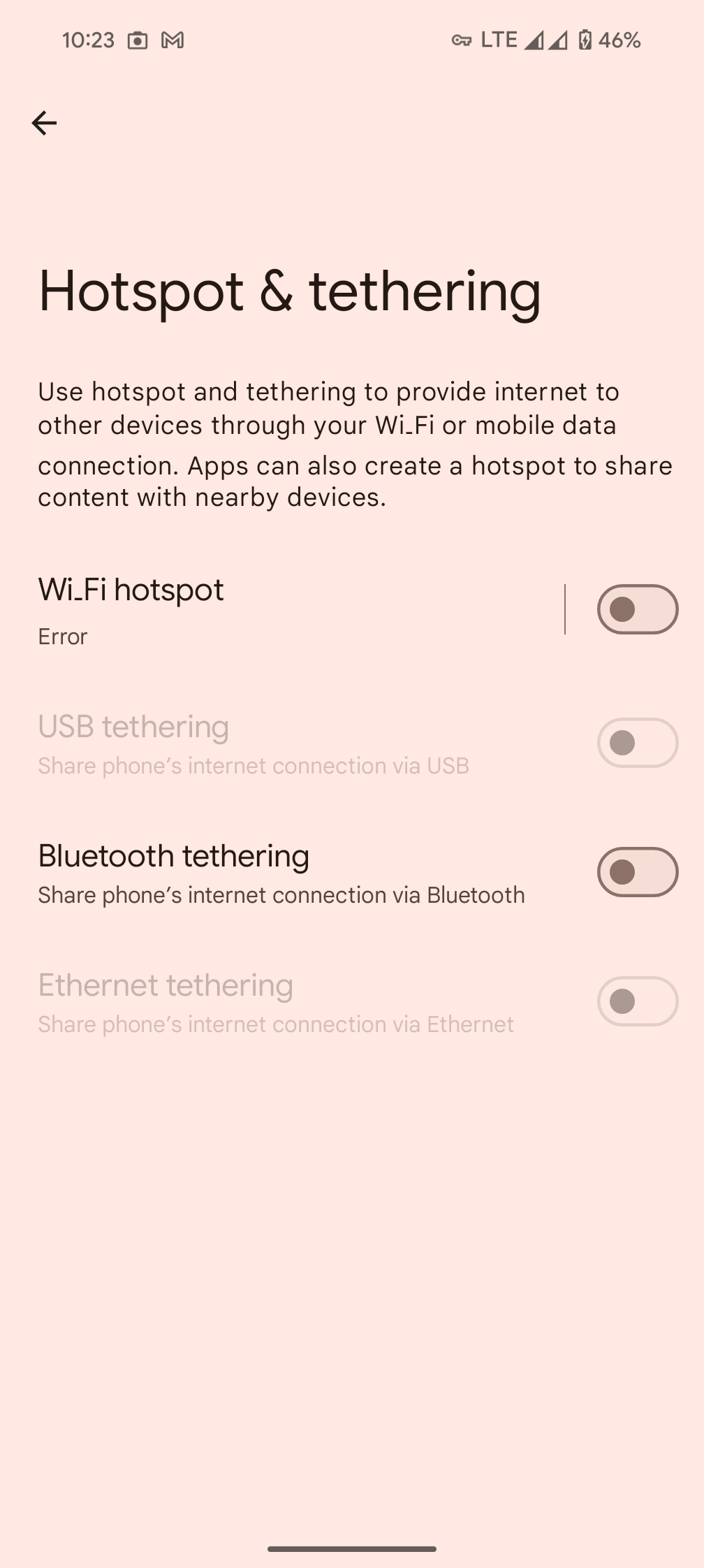Viewport: 704px width, 1568px height.
Task: Go back using the arrow icon
Action: (44, 123)
